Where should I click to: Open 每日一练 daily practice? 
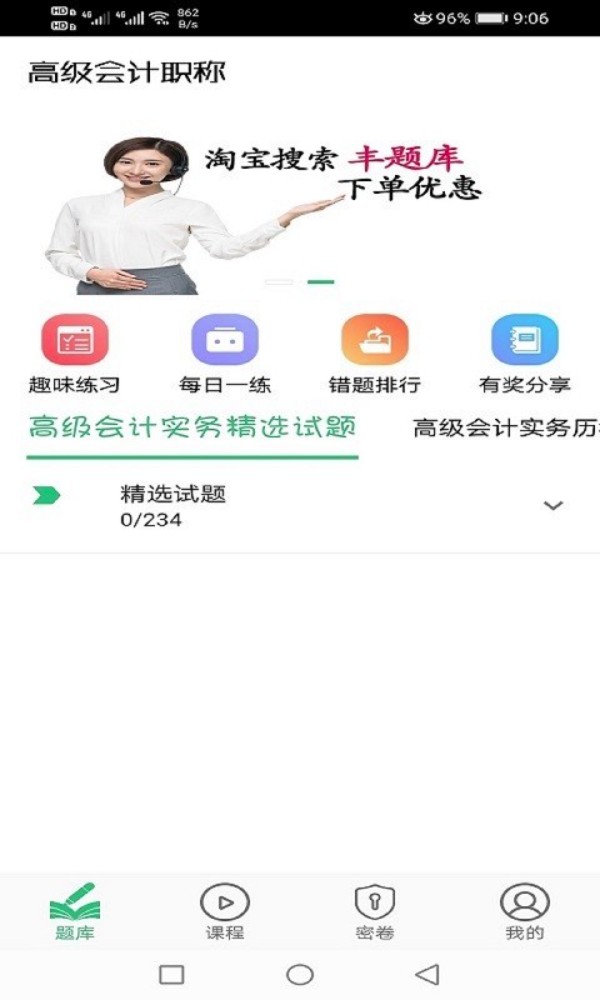(225, 353)
